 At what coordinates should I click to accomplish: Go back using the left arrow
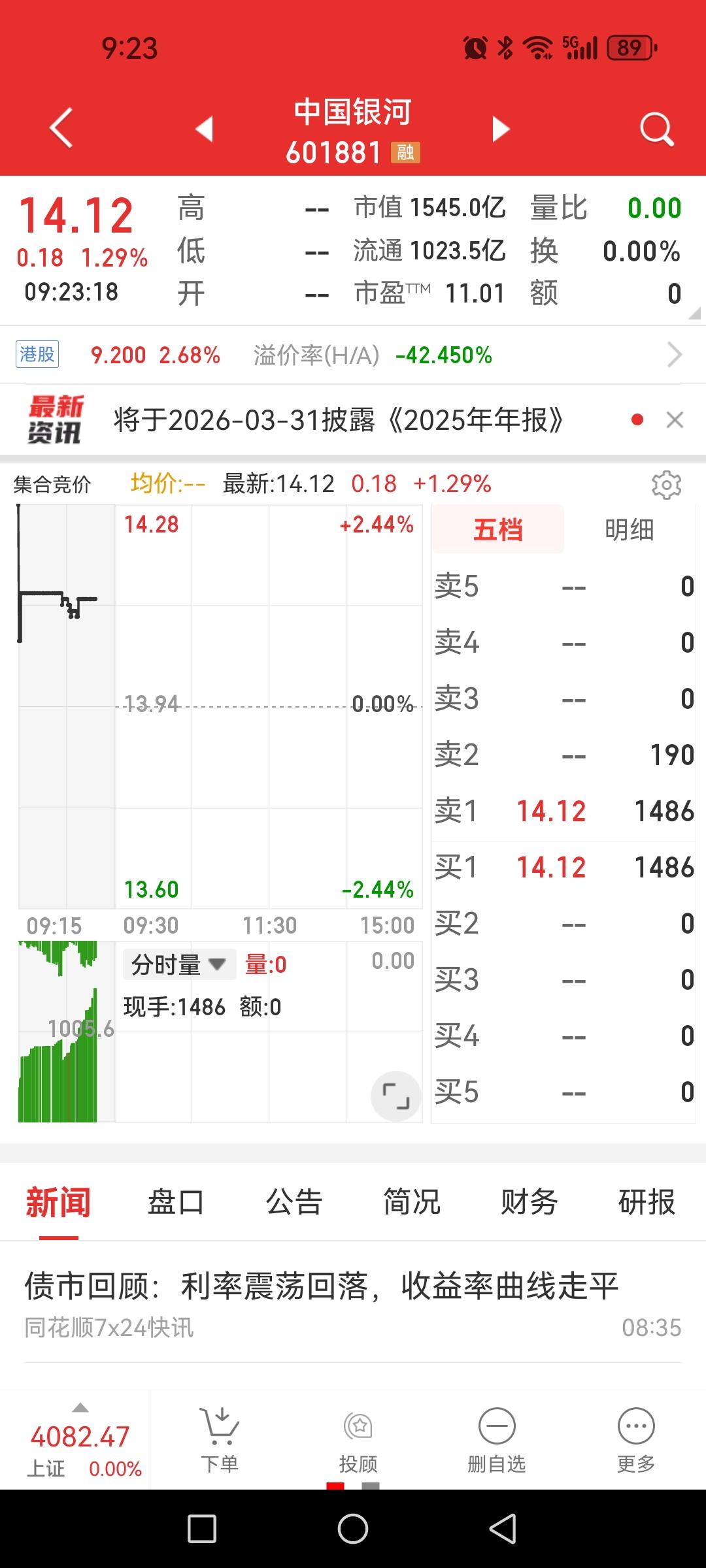[60, 128]
